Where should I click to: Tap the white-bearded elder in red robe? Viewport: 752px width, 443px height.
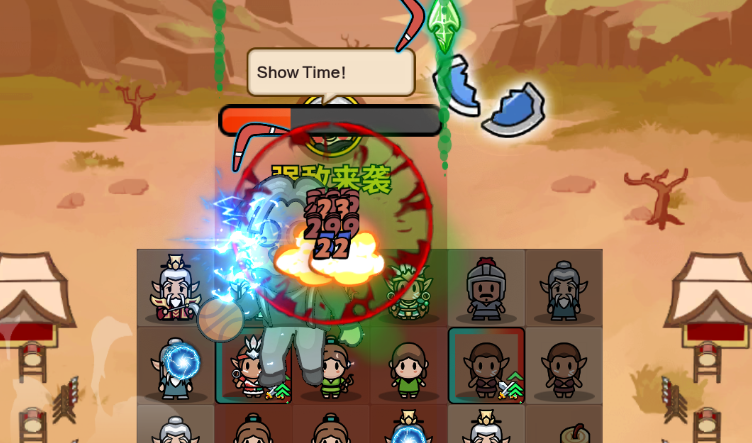coord(174,289)
